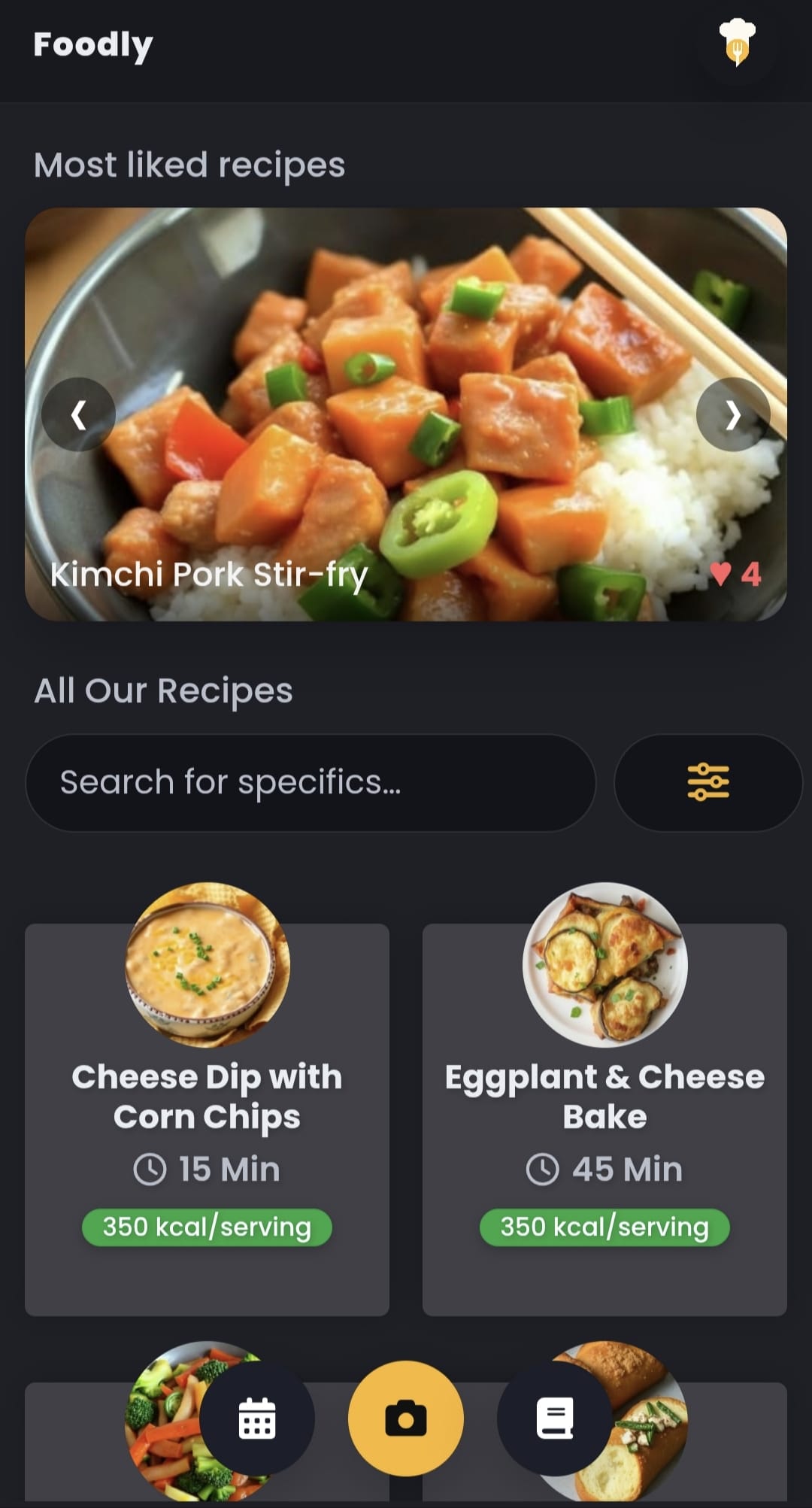The height and width of the screenshot is (1508, 812).
Task: Open the chef hat profile icon
Action: click(x=736, y=44)
